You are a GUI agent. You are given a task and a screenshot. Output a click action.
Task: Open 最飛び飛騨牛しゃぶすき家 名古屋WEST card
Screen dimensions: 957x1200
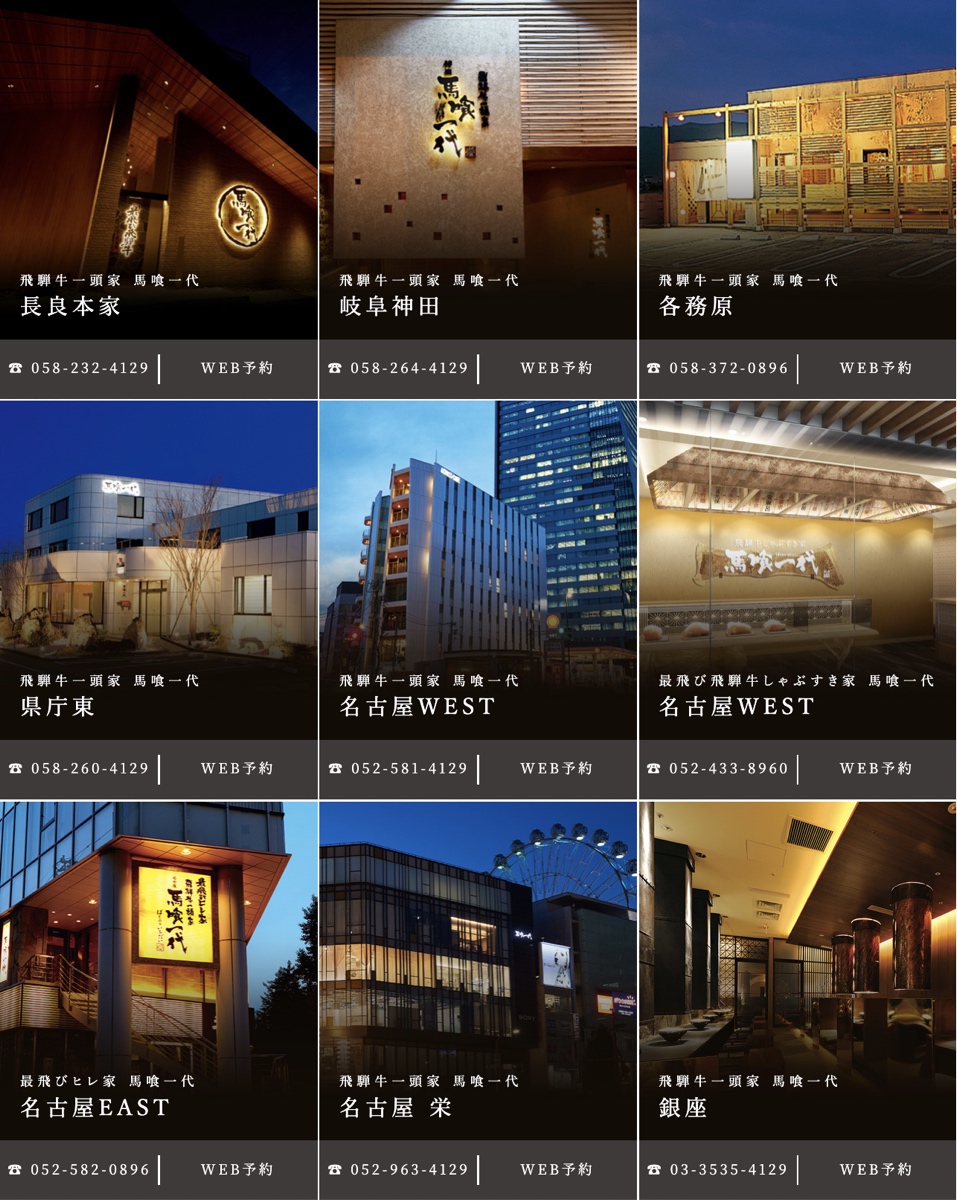pyautogui.click(x=797, y=570)
